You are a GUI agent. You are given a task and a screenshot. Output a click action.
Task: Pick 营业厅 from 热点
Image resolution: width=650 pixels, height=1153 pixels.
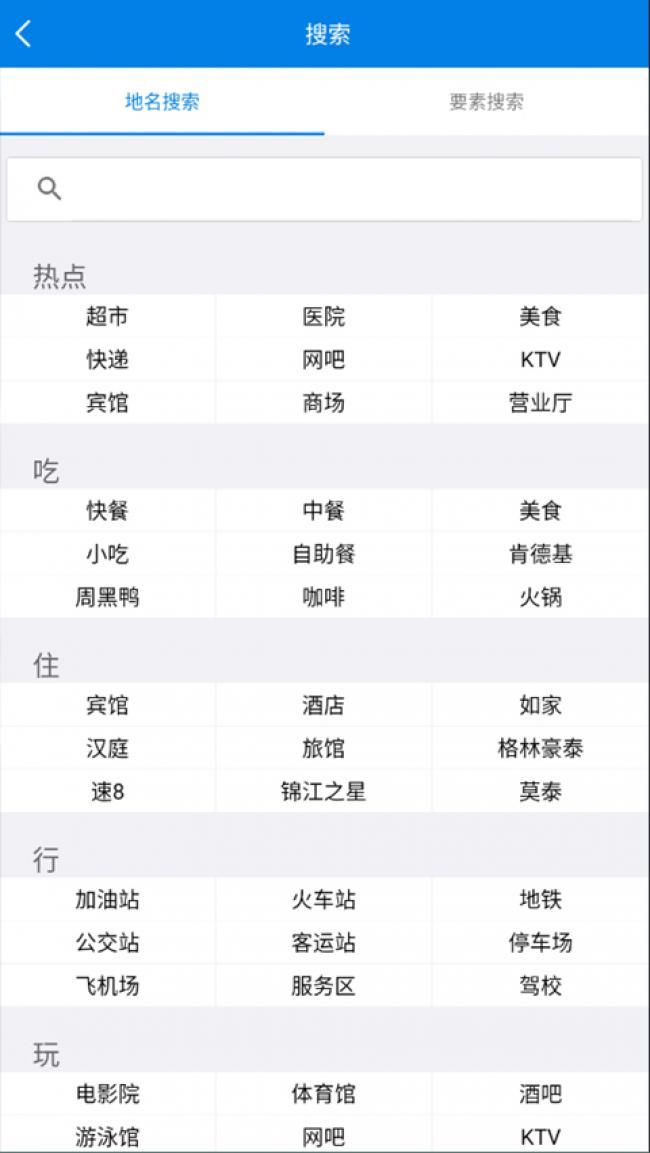pos(540,403)
